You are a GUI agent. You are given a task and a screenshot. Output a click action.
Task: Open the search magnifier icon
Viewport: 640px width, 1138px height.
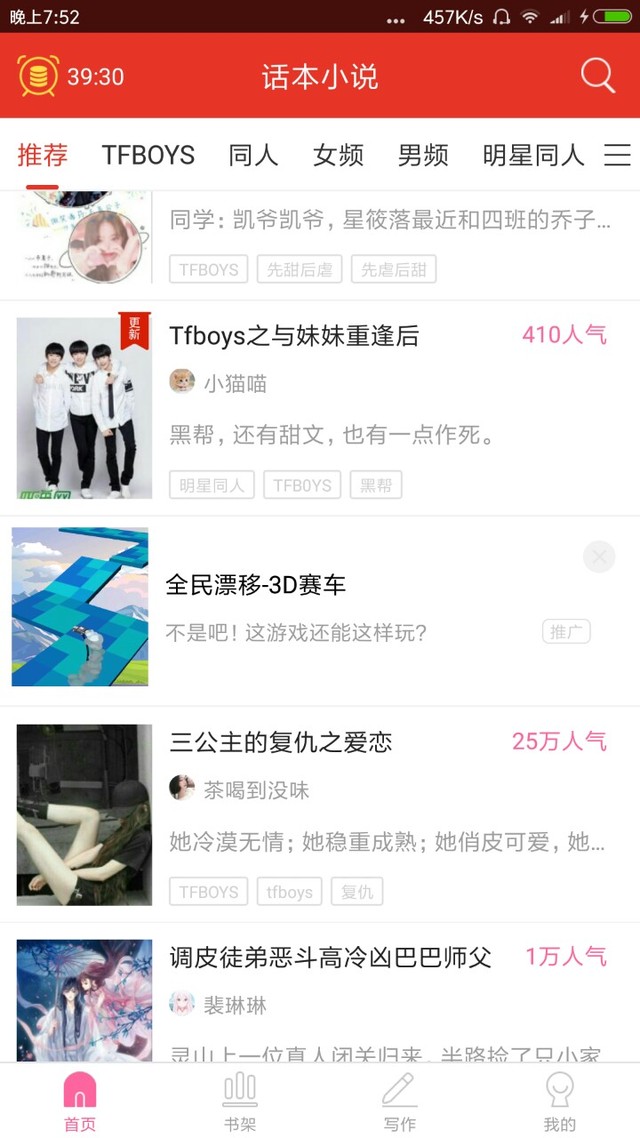597,75
